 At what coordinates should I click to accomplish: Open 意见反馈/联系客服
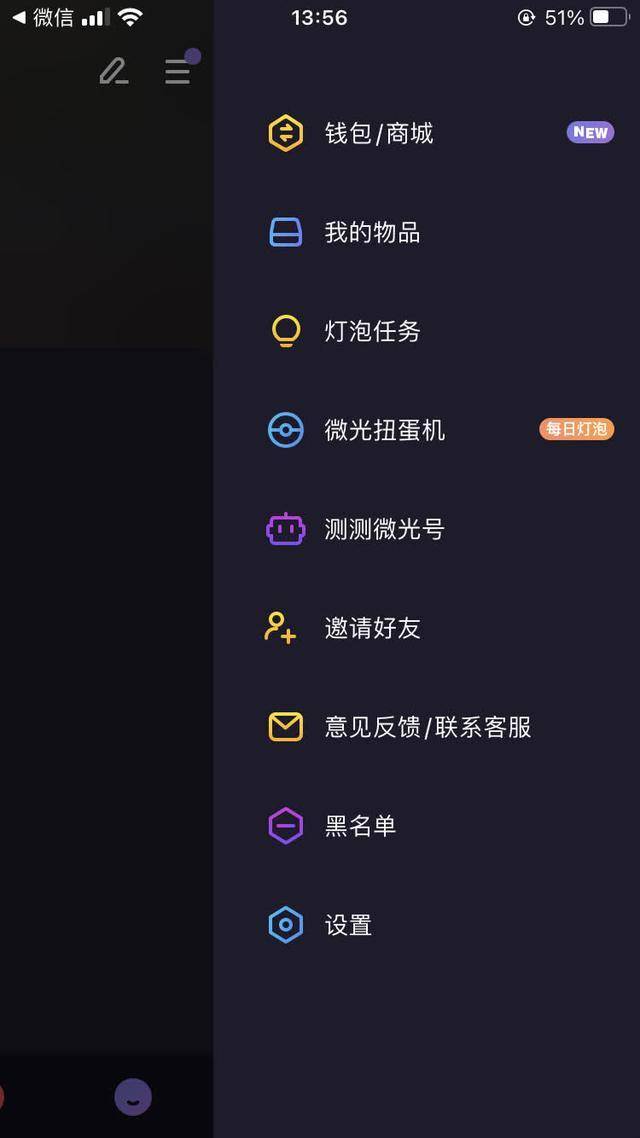427,728
